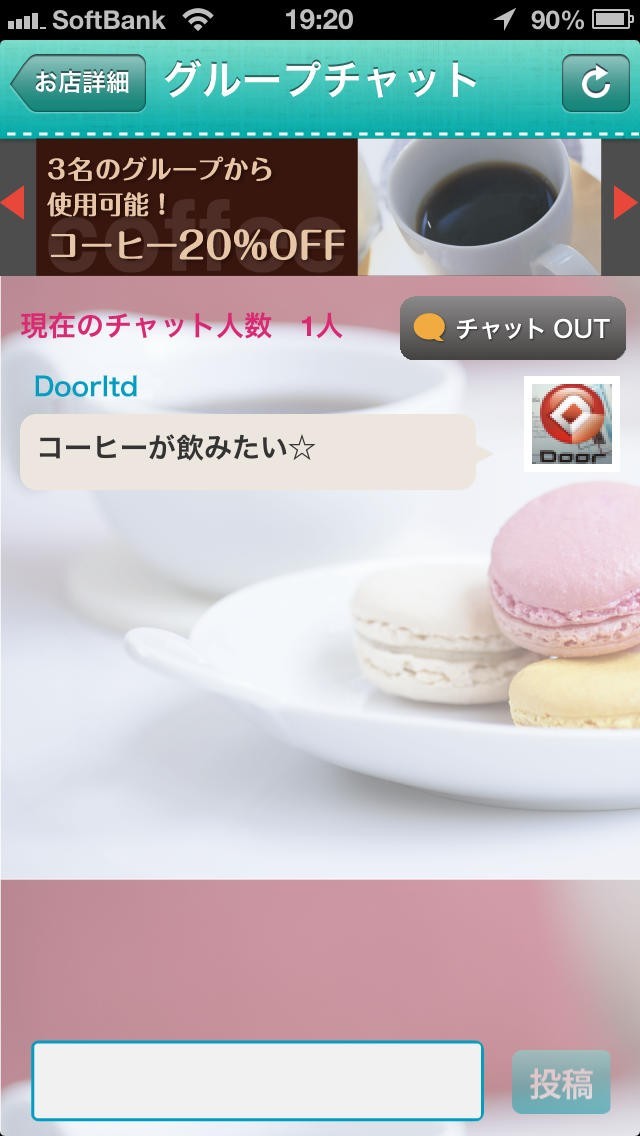Go back to お店詳細
The image size is (640, 1136).
point(80,82)
